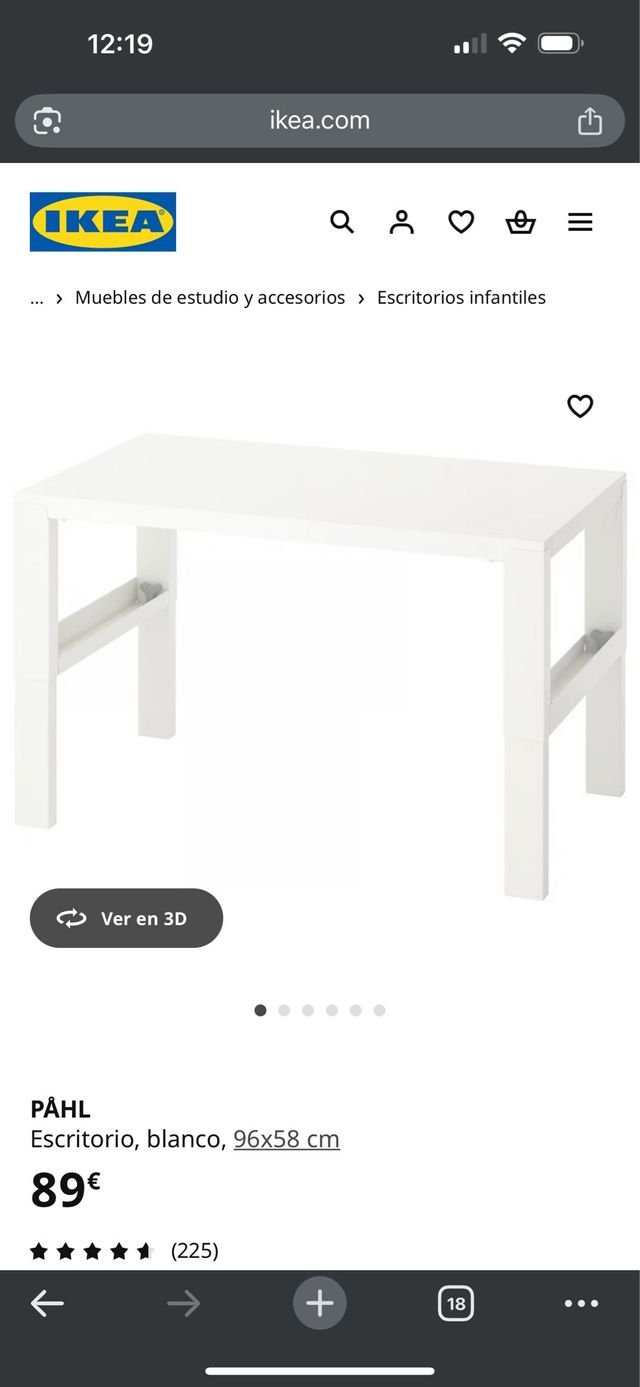Save PÅHL desk to favorites
Screen dimensions: 640x1387
pos(580,406)
